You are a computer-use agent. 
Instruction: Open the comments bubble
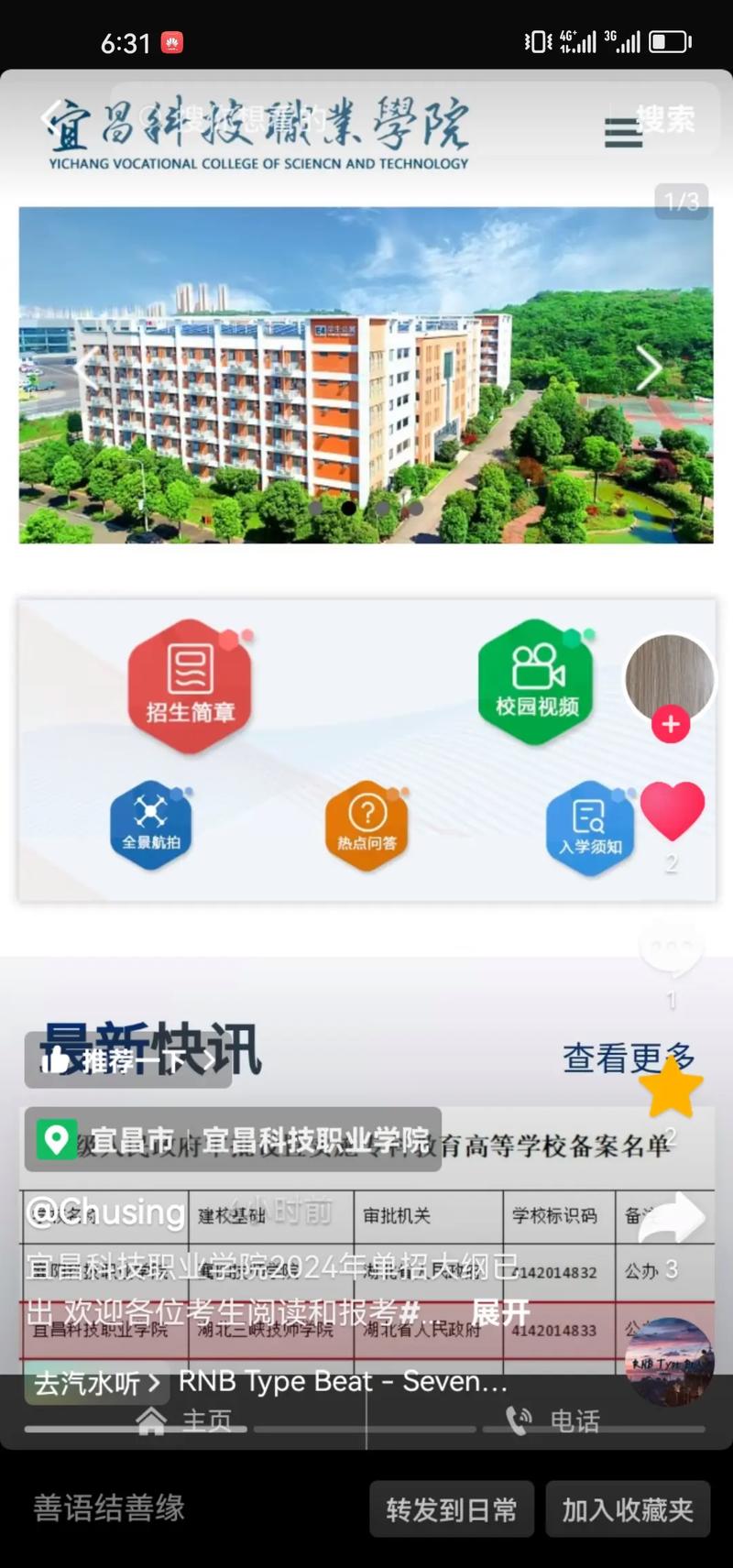[x=671, y=948]
